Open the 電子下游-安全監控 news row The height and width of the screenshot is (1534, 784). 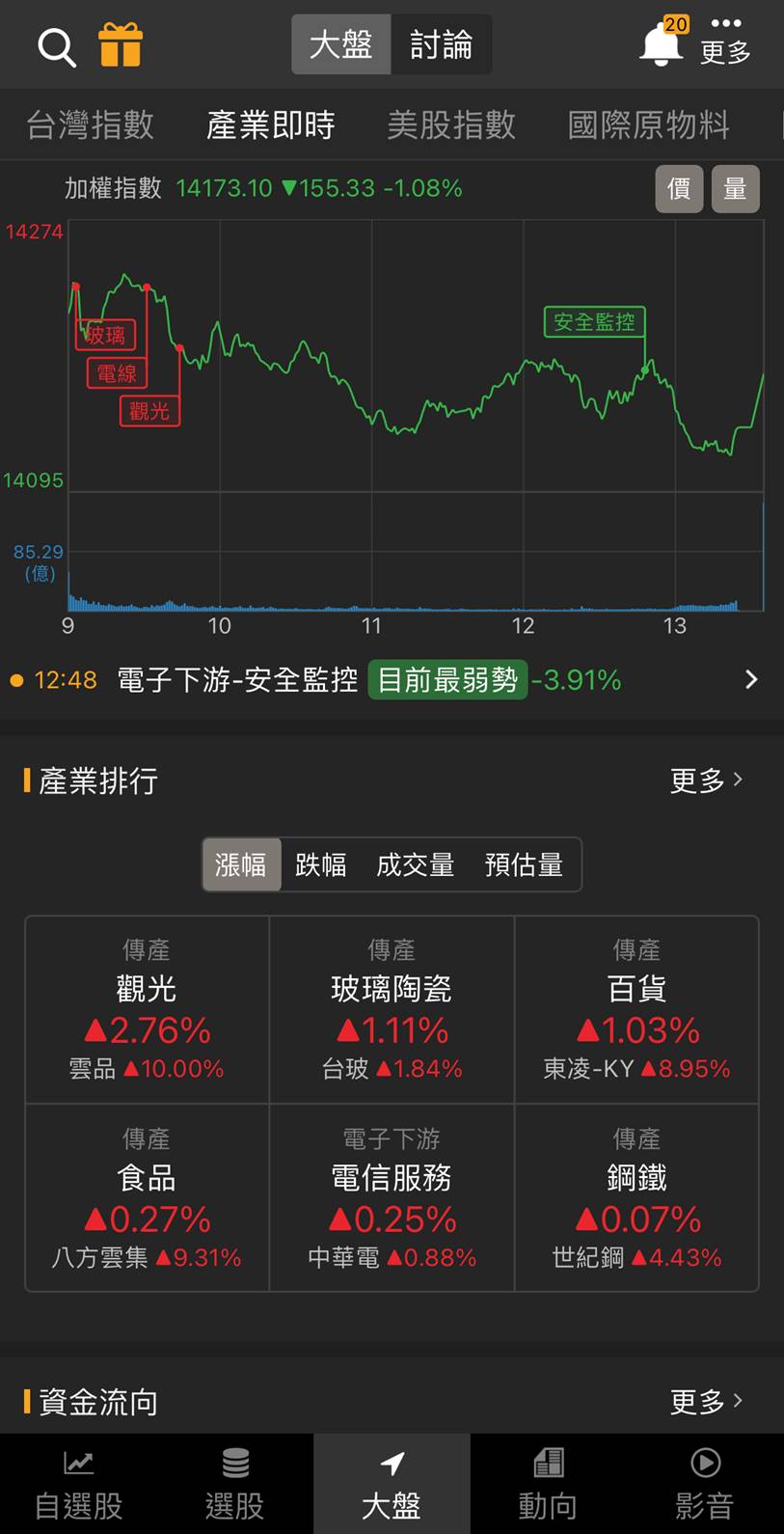(x=386, y=680)
